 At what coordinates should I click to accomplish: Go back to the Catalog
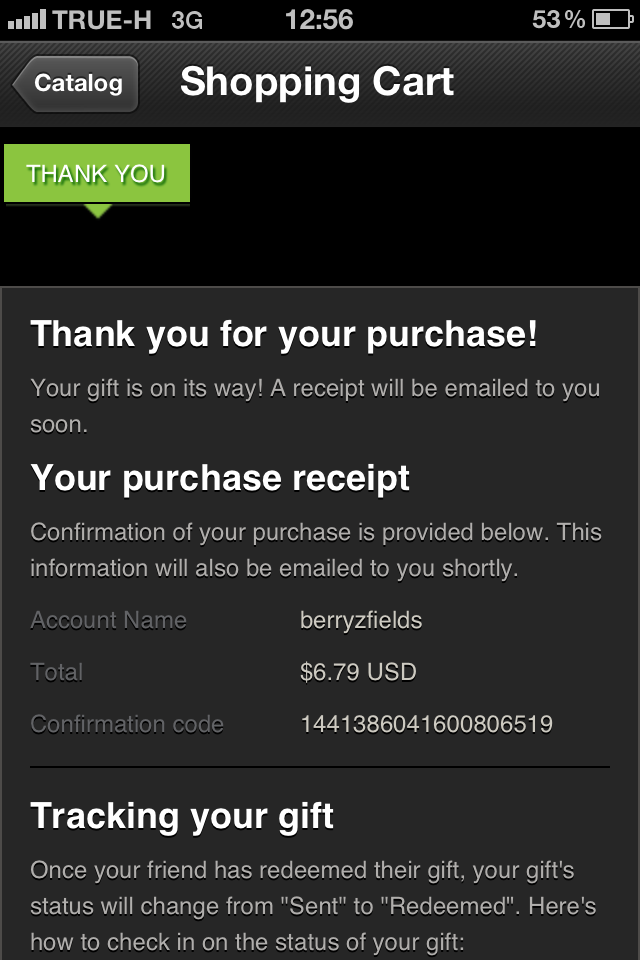point(77,84)
